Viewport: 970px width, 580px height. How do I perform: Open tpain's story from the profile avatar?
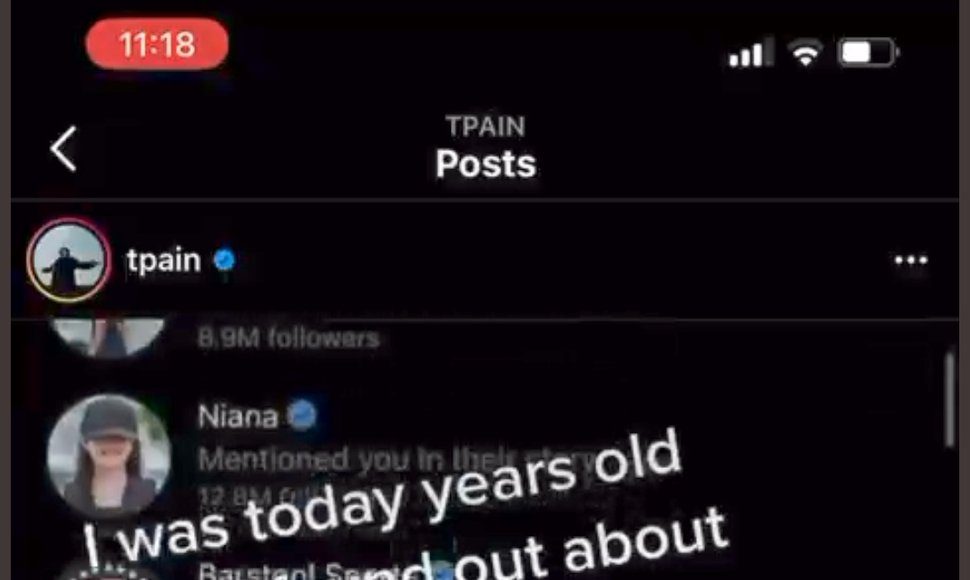(x=69, y=261)
